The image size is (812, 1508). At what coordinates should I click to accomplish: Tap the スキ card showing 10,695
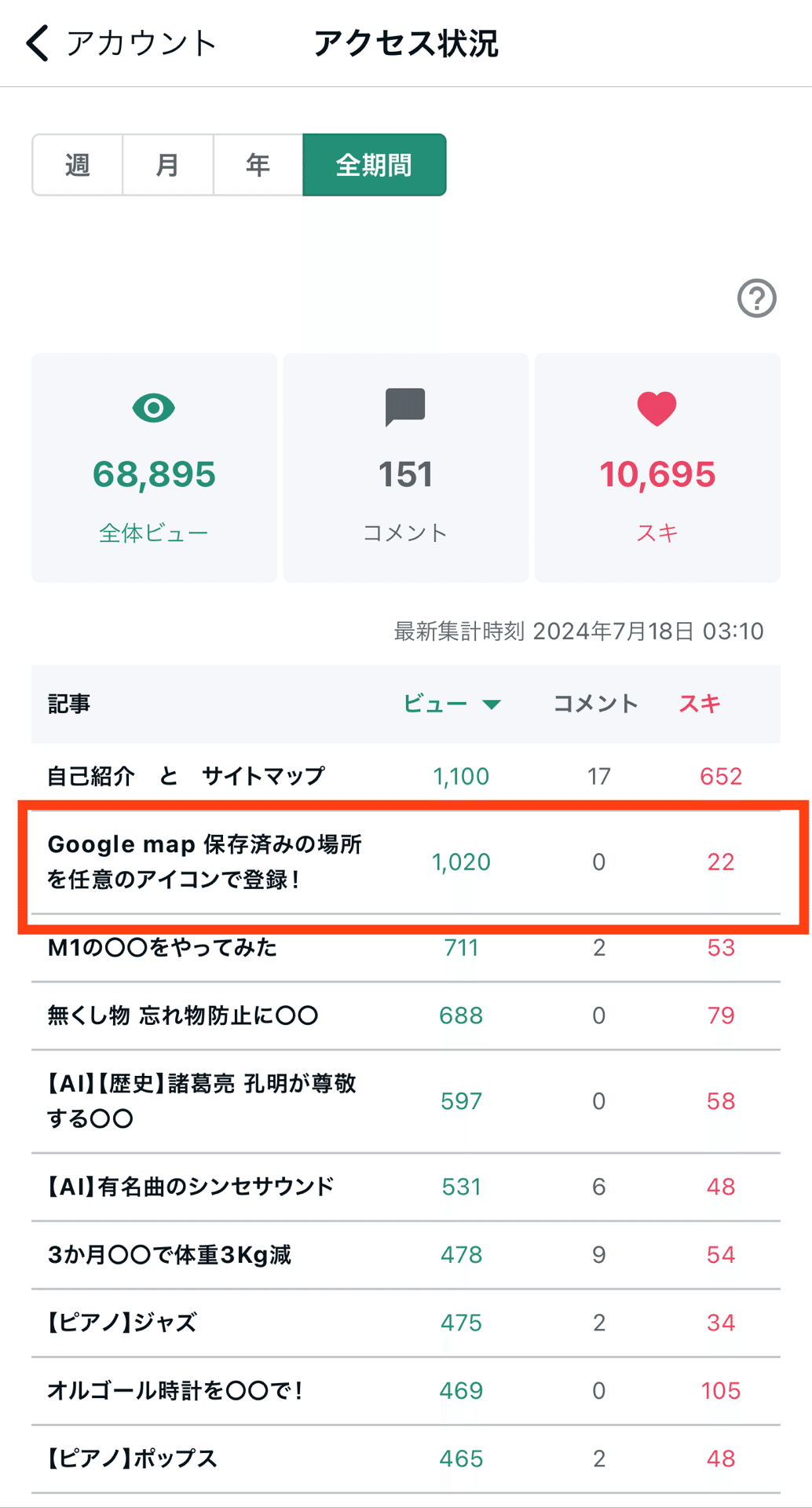[x=657, y=467]
